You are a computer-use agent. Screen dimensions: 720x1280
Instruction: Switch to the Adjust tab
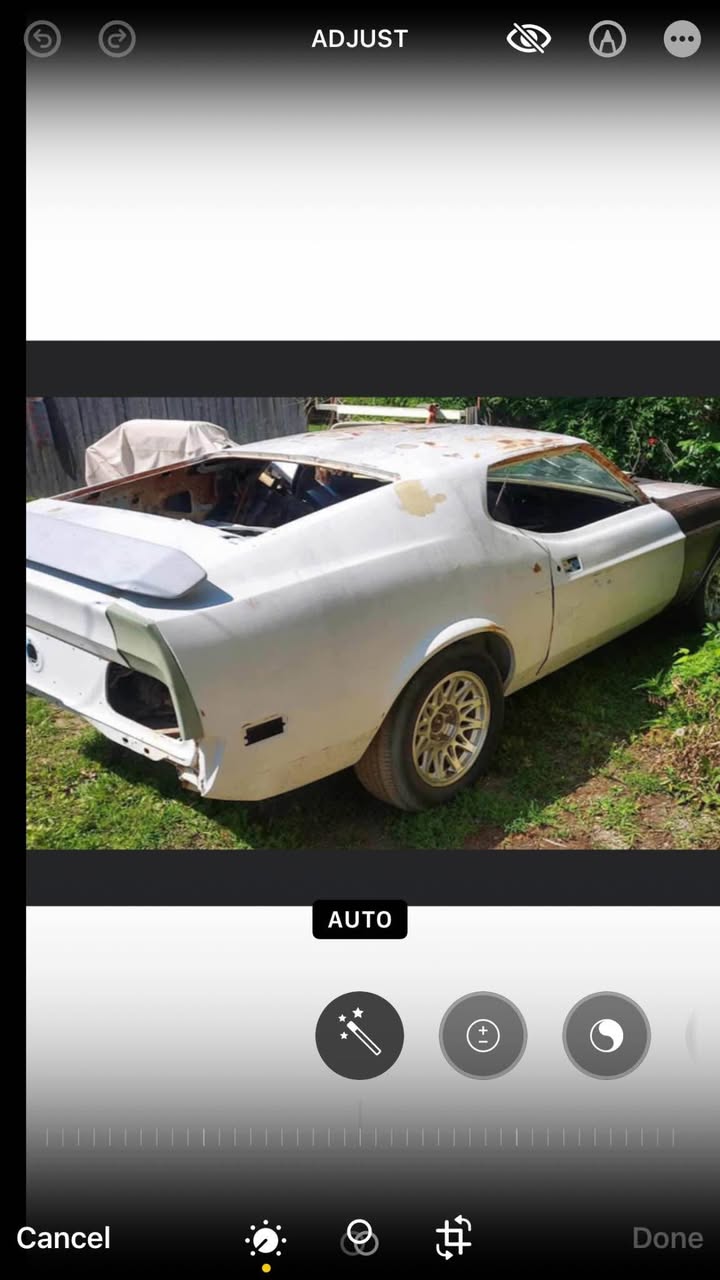click(x=266, y=1239)
